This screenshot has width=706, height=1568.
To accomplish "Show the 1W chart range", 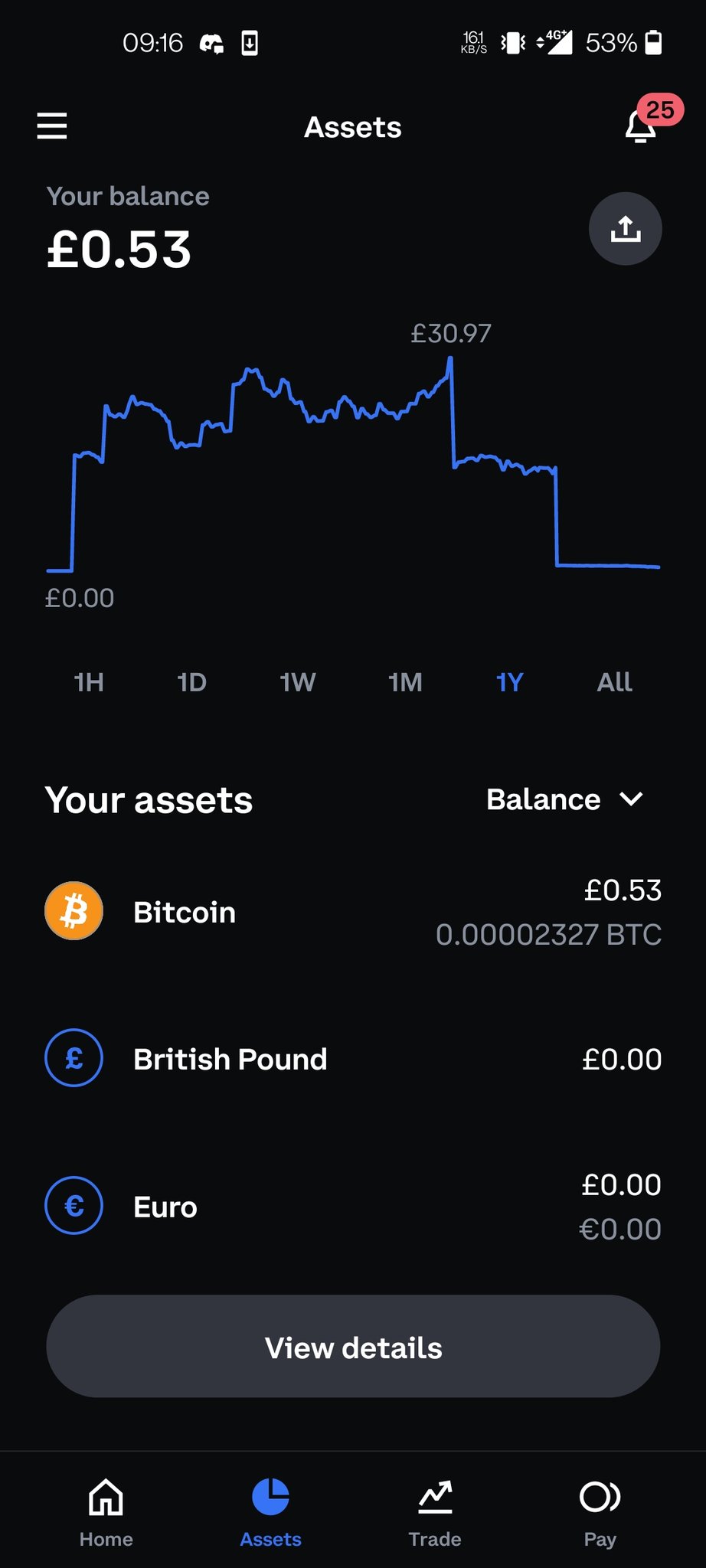I will tap(297, 682).
